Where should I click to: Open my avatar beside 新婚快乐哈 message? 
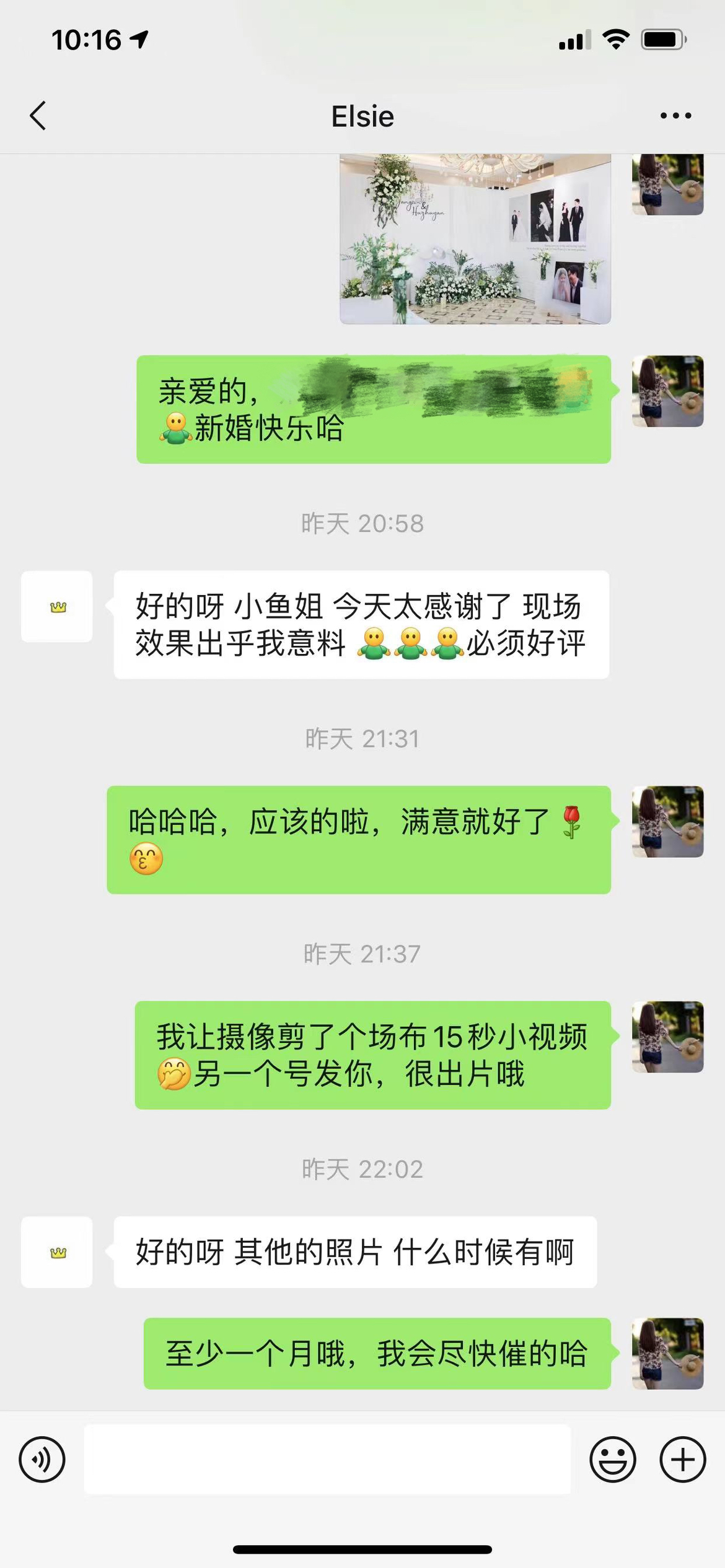[667, 391]
